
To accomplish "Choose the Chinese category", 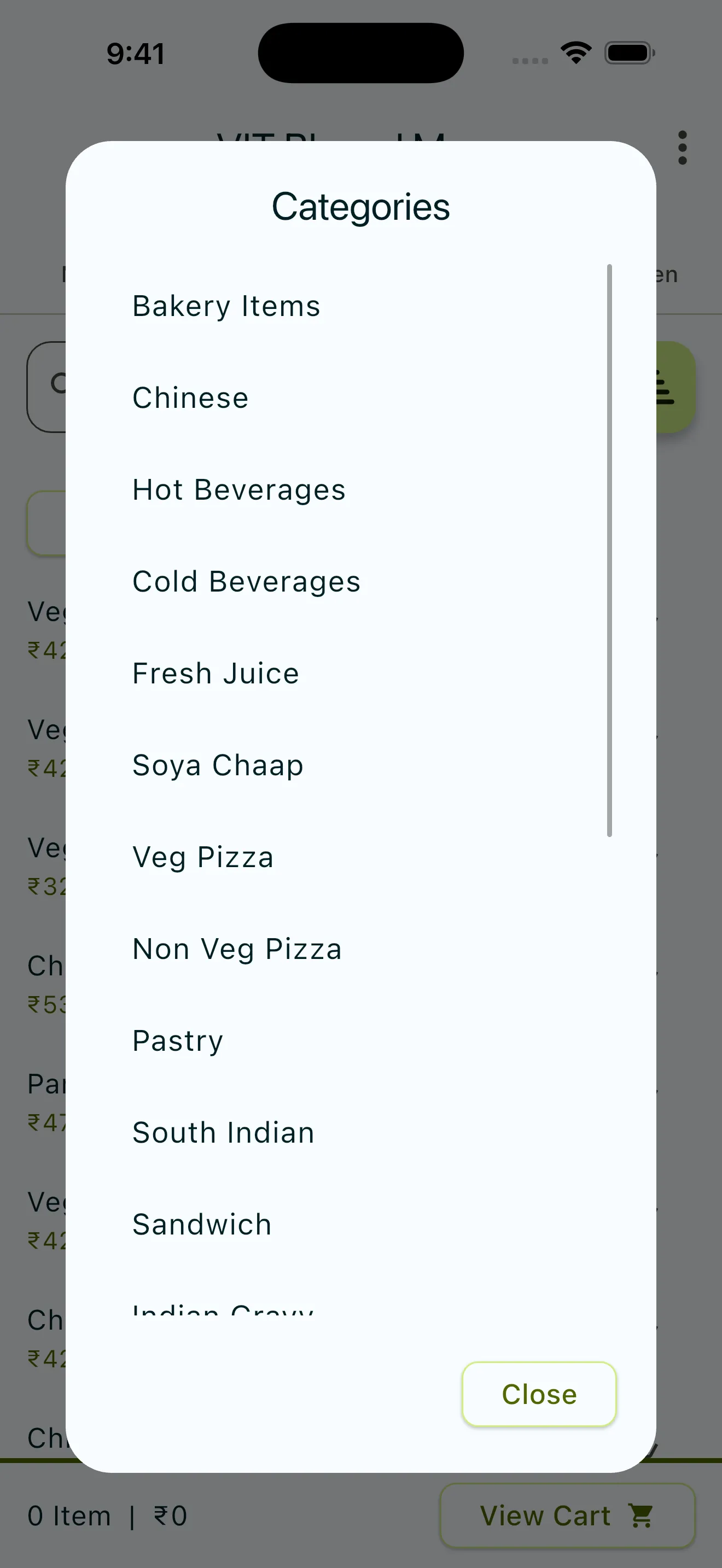I will point(190,398).
